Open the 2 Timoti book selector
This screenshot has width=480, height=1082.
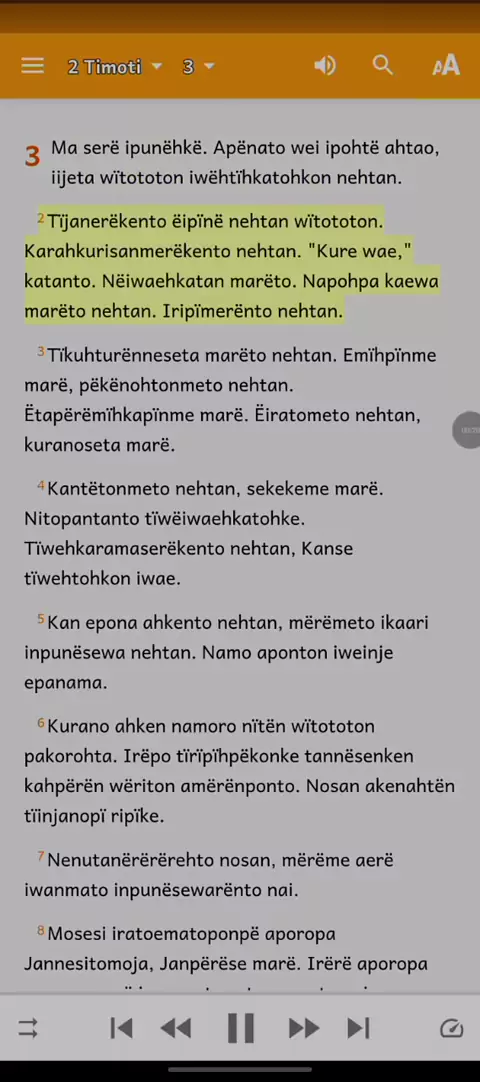pos(114,66)
